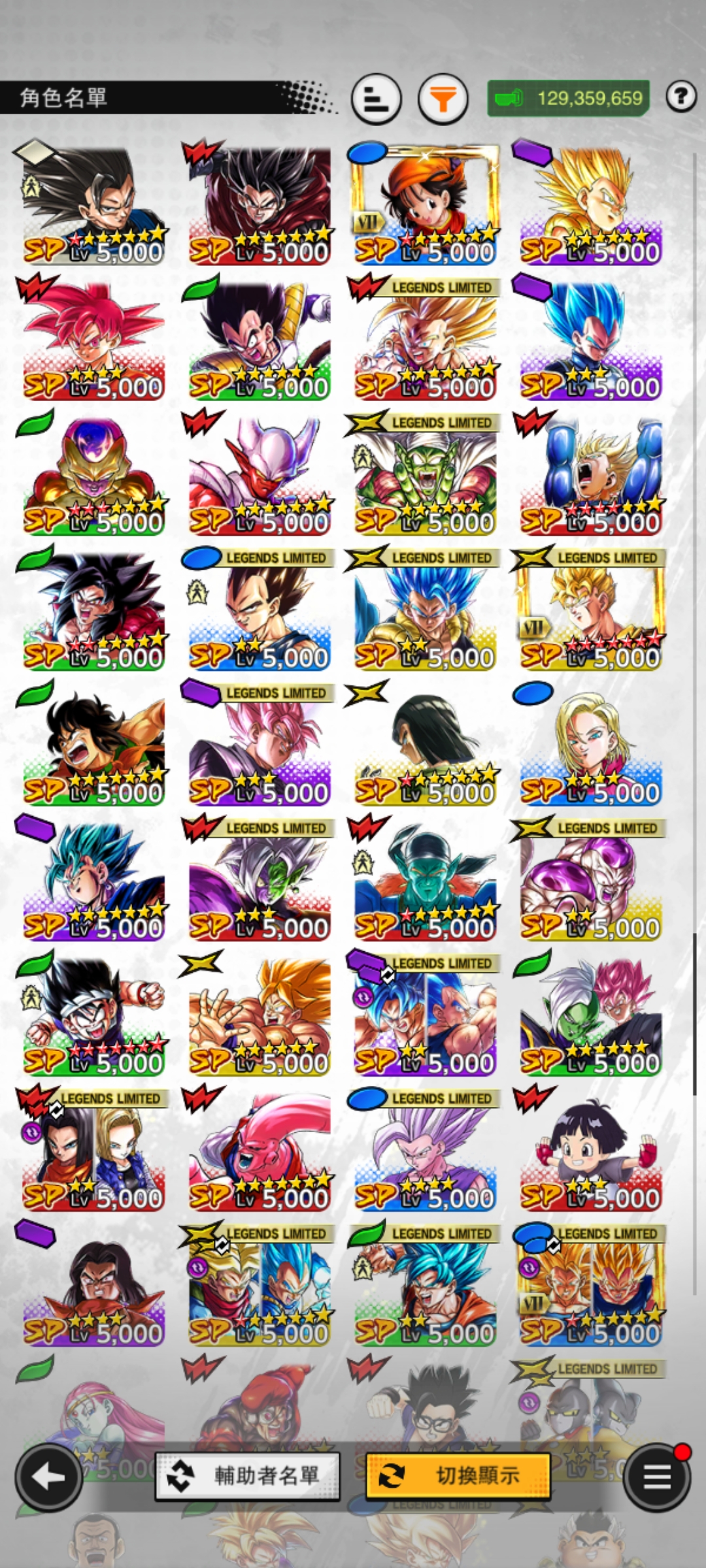The image size is (706, 1568).
Task: Open the Golden Frieza character card
Action: [x=93, y=475]
